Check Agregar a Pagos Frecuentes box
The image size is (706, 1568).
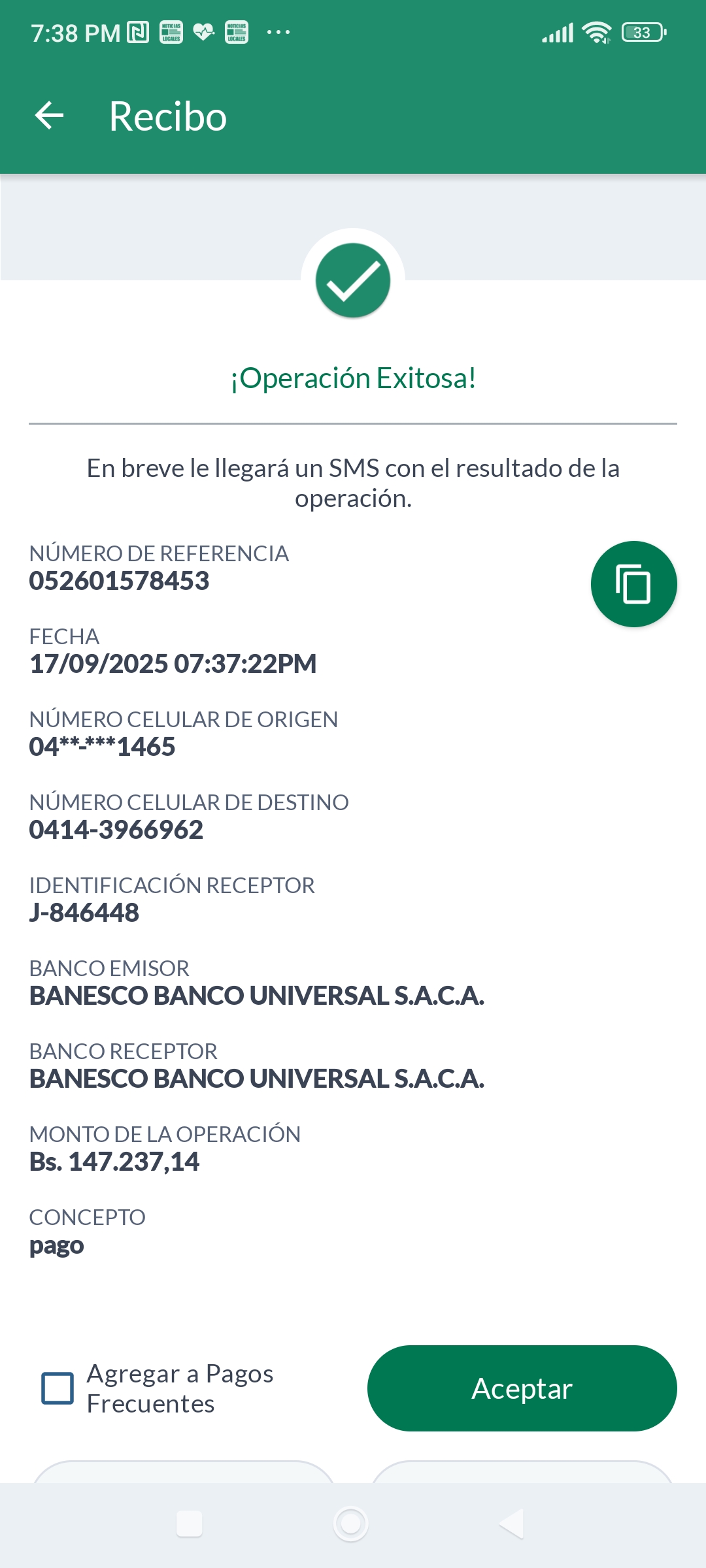tap(58, 1388)
